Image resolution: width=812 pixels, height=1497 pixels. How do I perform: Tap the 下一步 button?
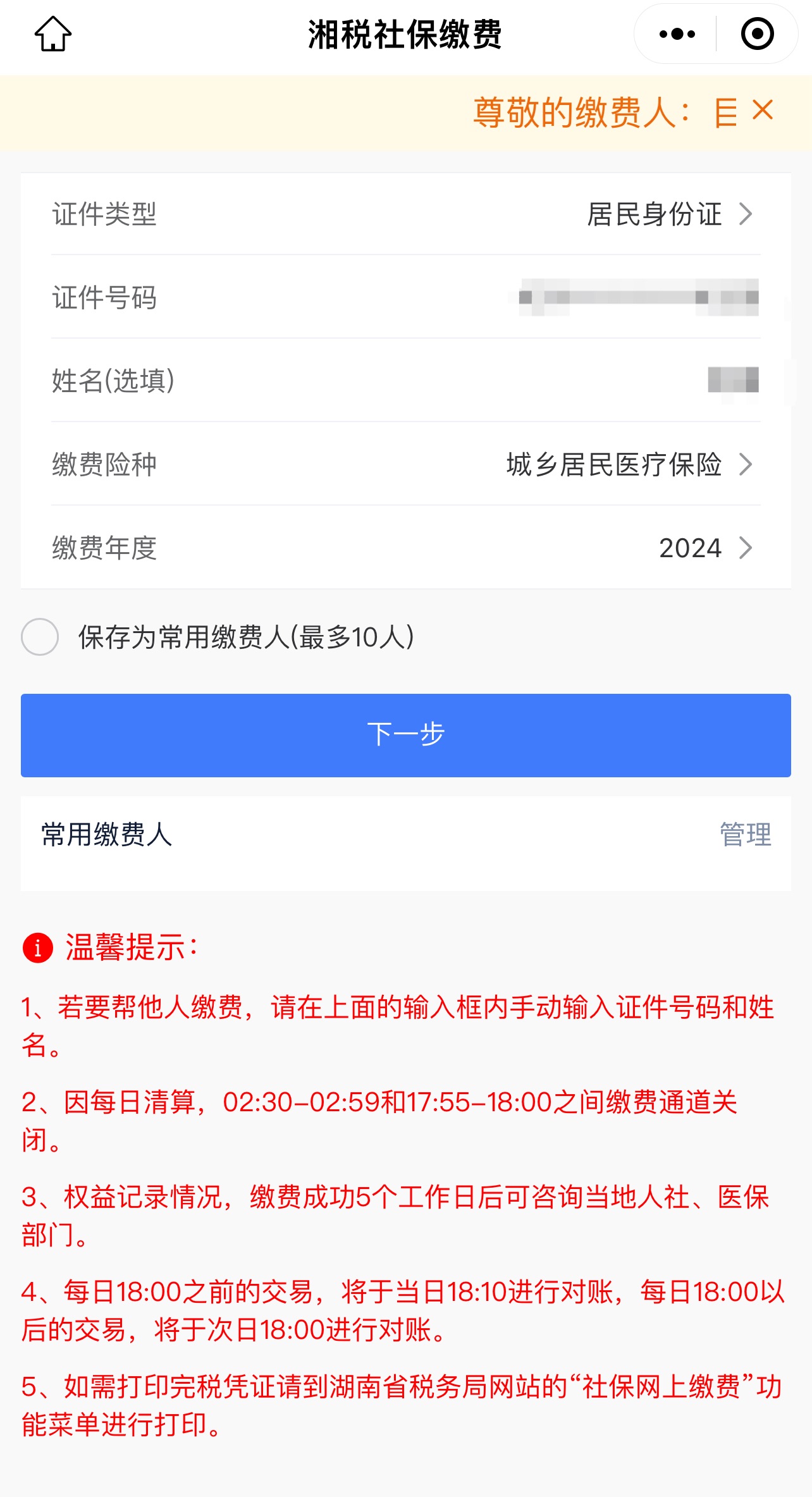[406, 735]
